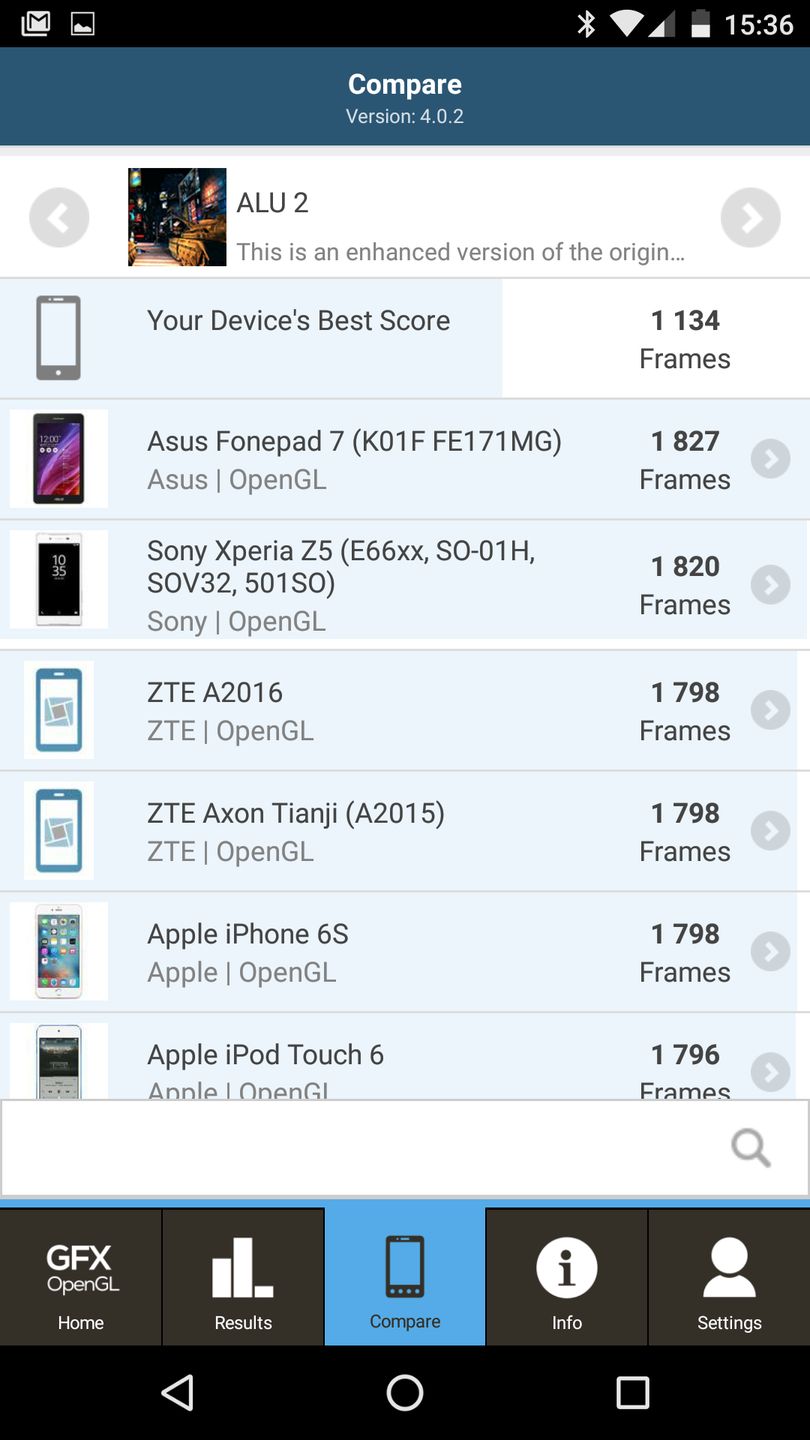
Task: Tap the Android back button
Action: [x=177, y=1392]
